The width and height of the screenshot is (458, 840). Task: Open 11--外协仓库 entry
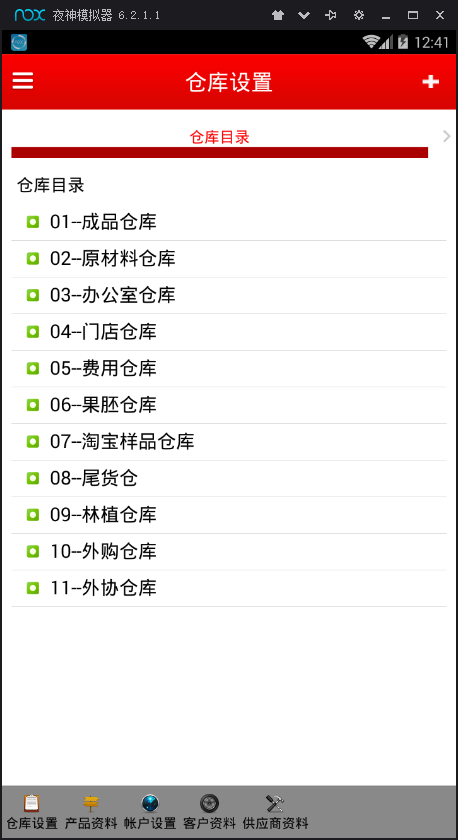(x=229, y=588)
